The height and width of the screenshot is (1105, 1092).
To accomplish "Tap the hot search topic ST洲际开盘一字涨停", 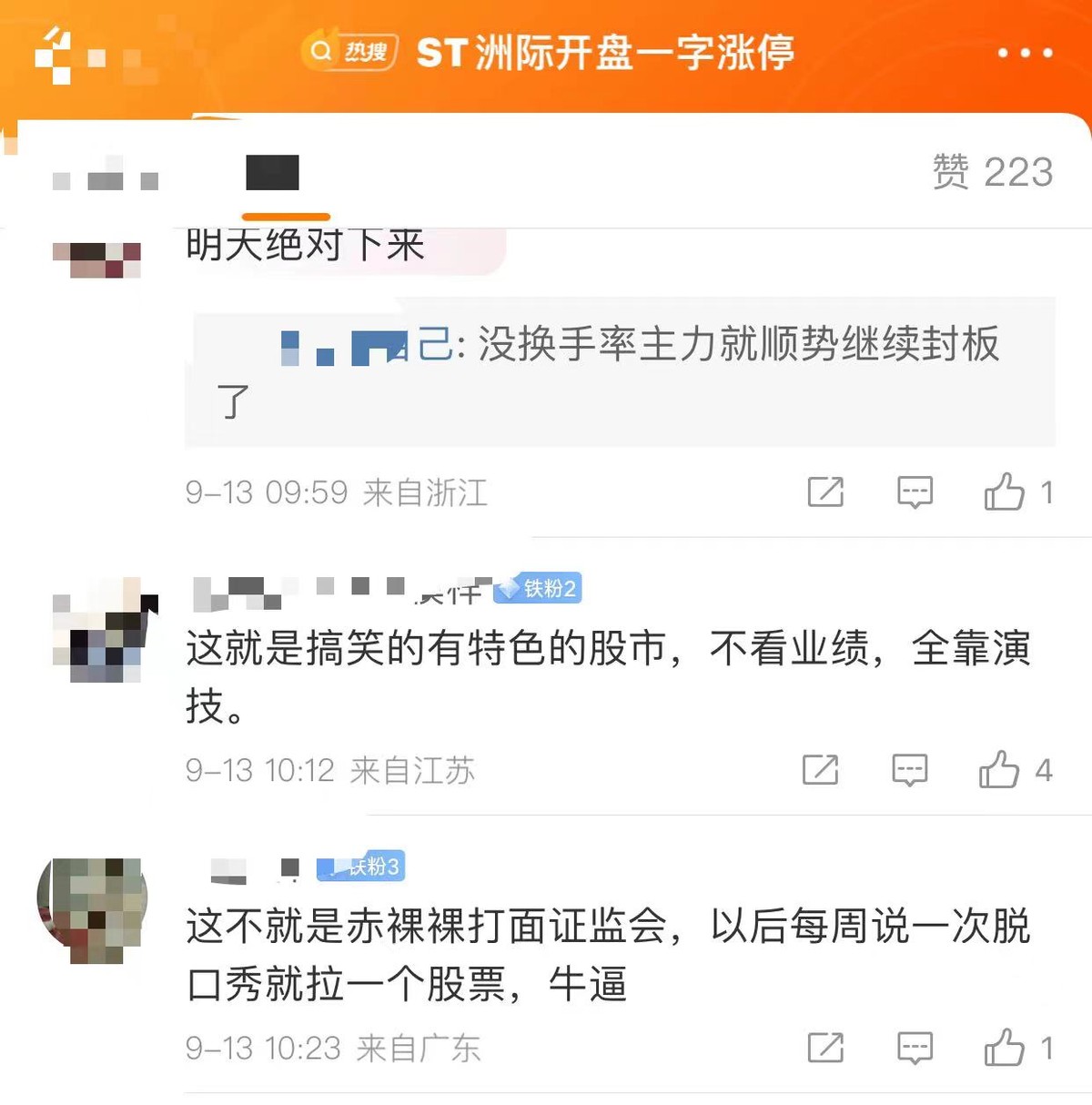I will pyautogui.click(x=604, y=53).
